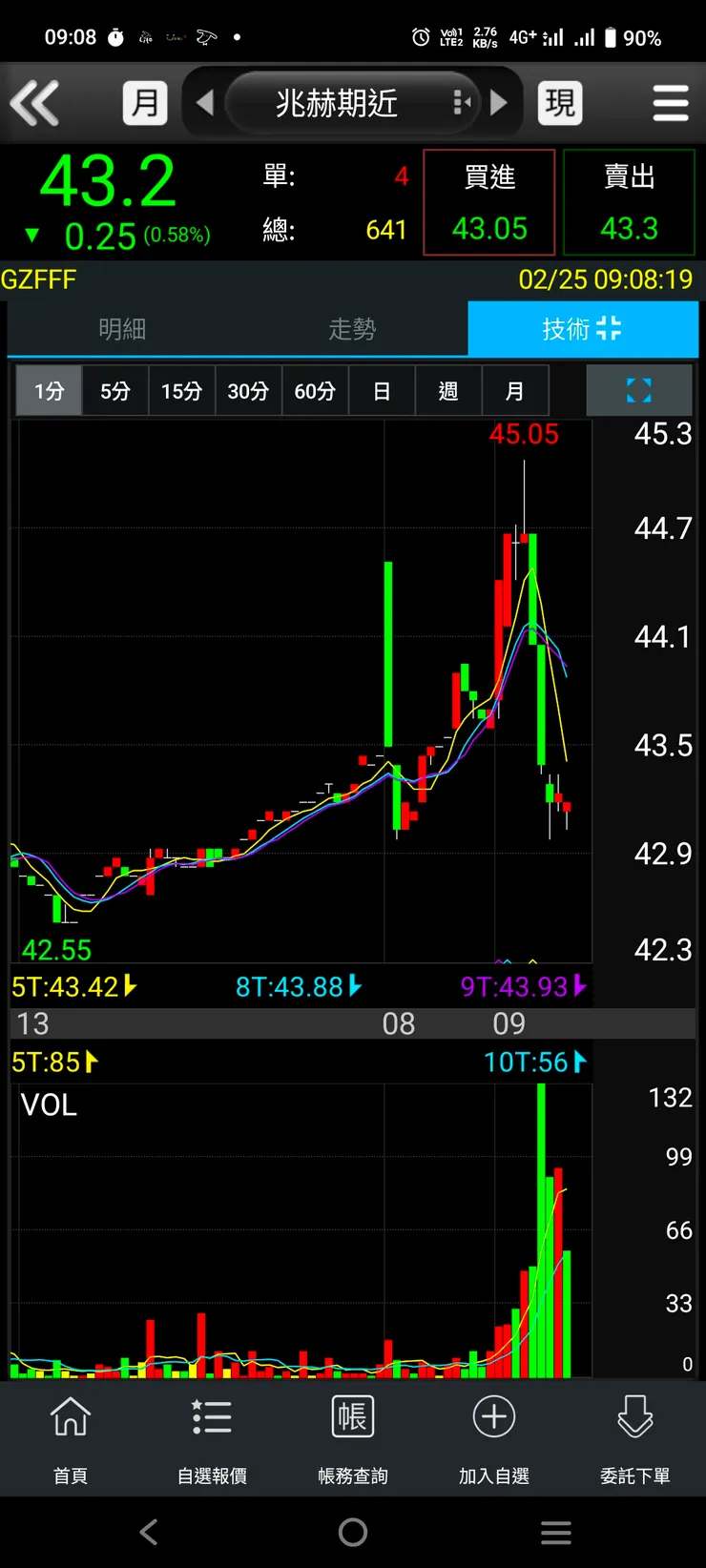Tap the 賣出 price box at 43.3

tap(629, 202)
